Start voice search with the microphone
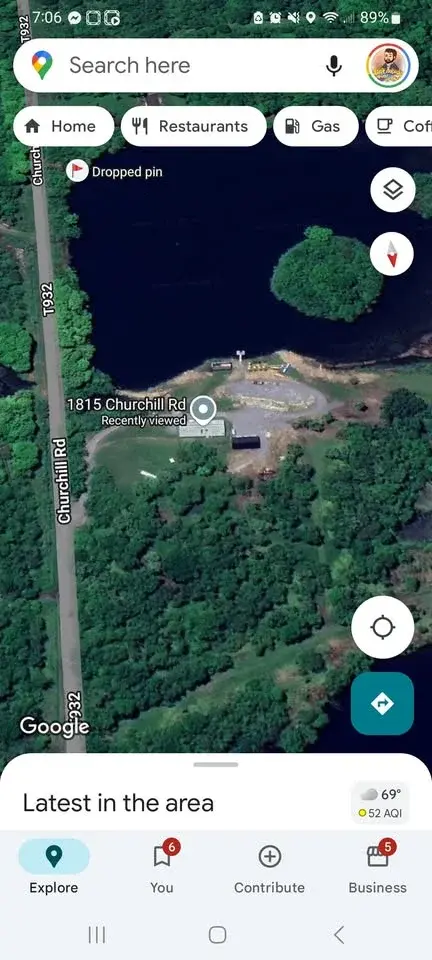The height and width of the screenshot is (960, 432). (x=333, y=66)
